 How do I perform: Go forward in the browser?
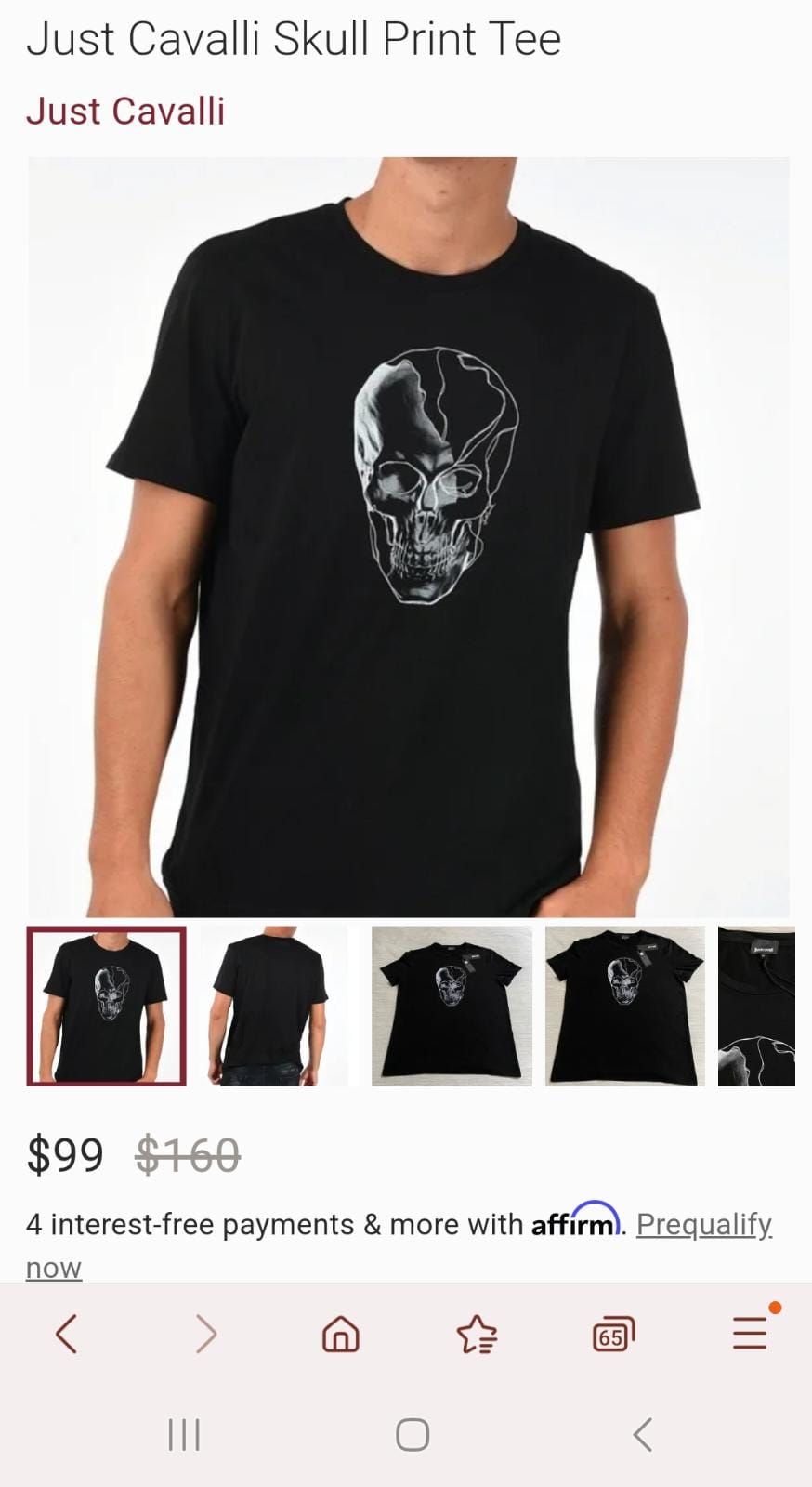[205, 1335]
